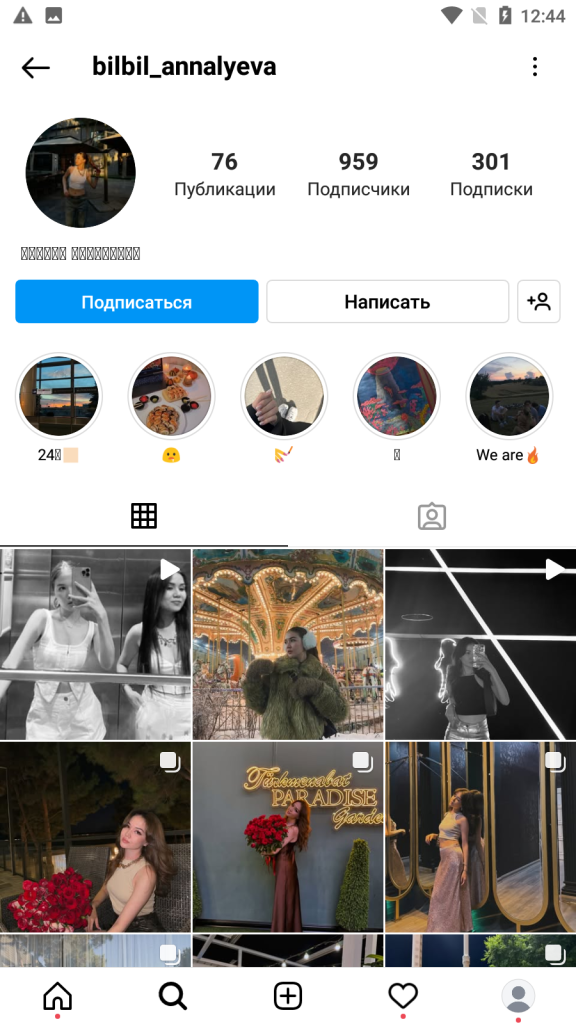Go back using the arrow
Screen dimensions: 576x1024
[35, 67]
